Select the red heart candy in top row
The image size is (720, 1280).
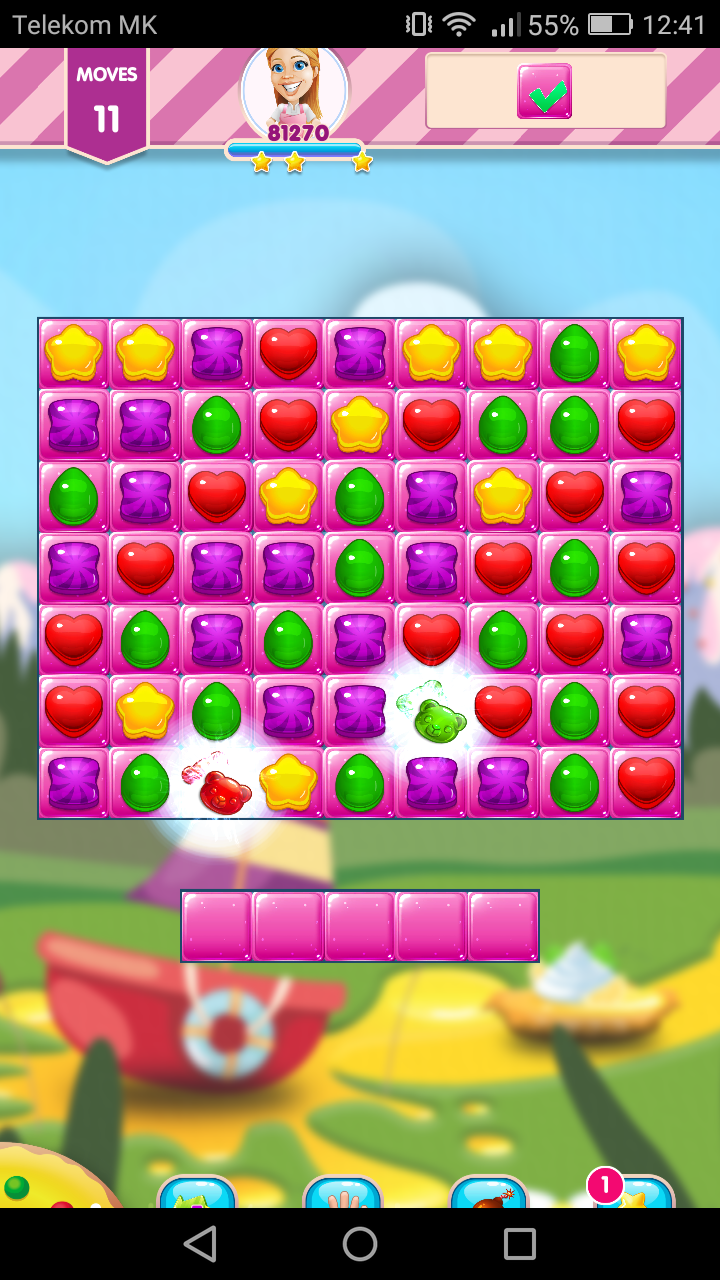coord(287,352)
